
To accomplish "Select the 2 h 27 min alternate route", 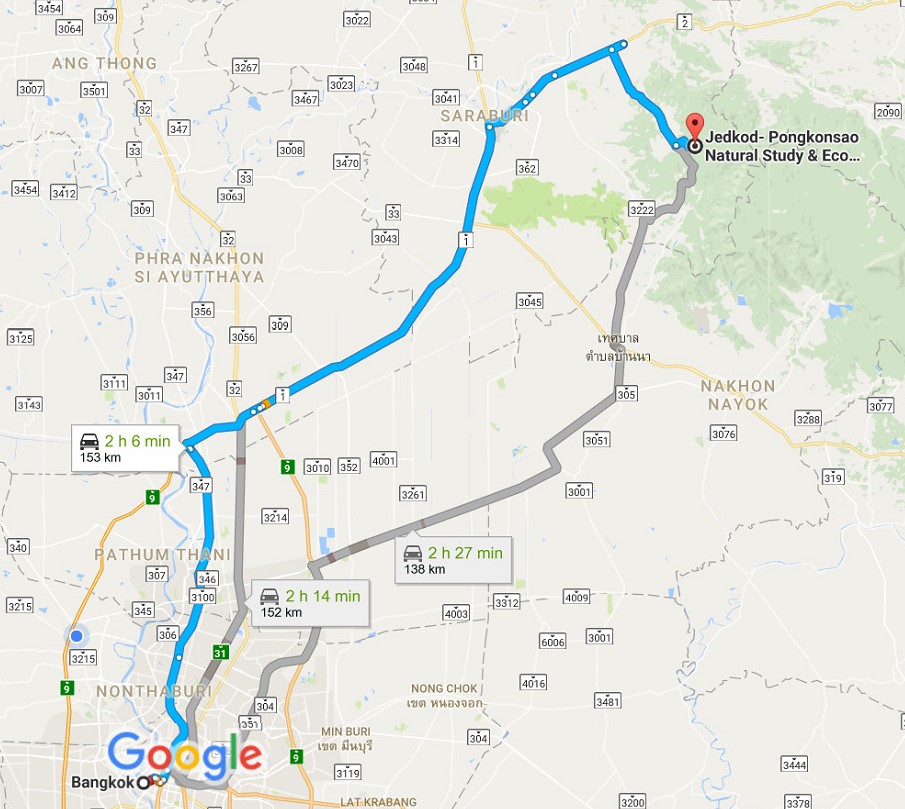I will [453, 560].
